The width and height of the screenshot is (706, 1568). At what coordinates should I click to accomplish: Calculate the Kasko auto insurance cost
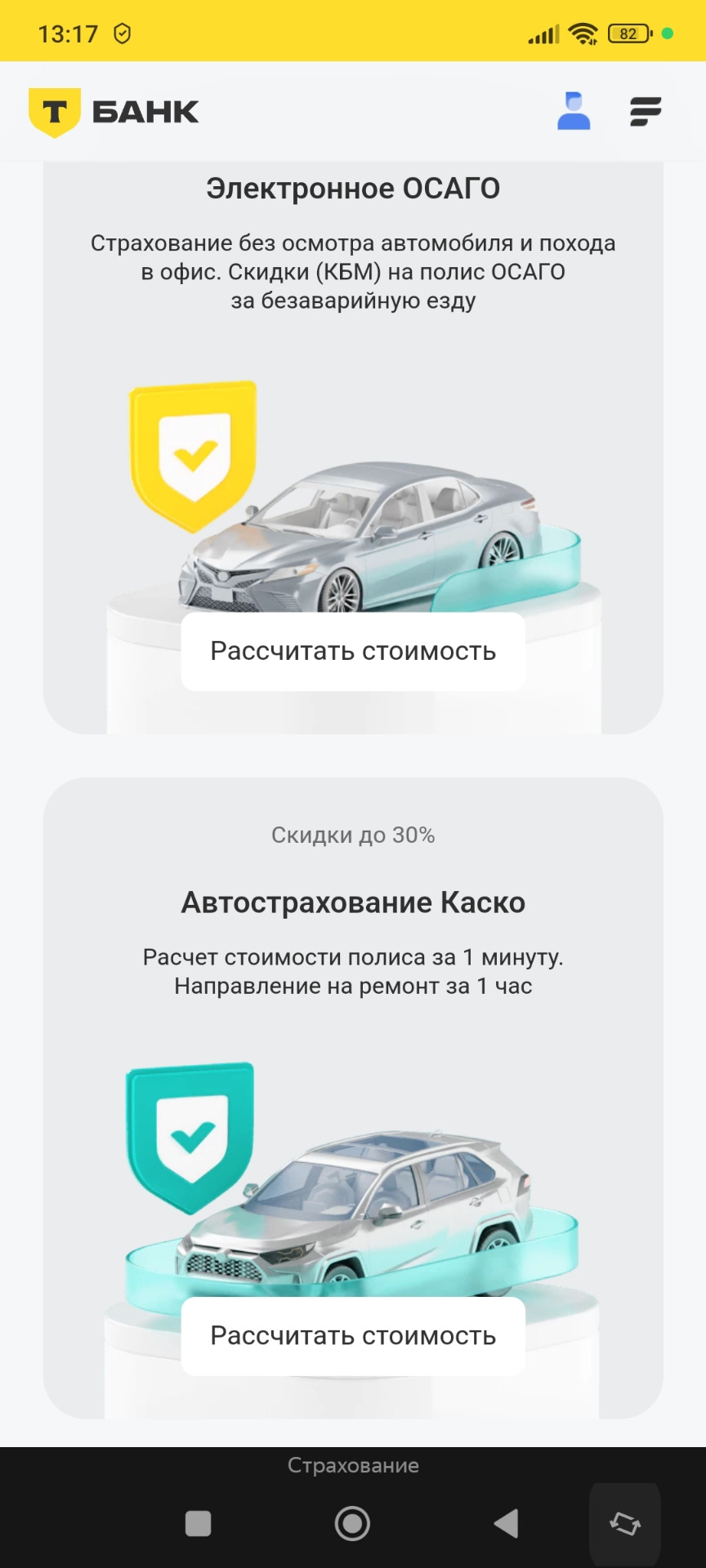tap(353, 1336)
